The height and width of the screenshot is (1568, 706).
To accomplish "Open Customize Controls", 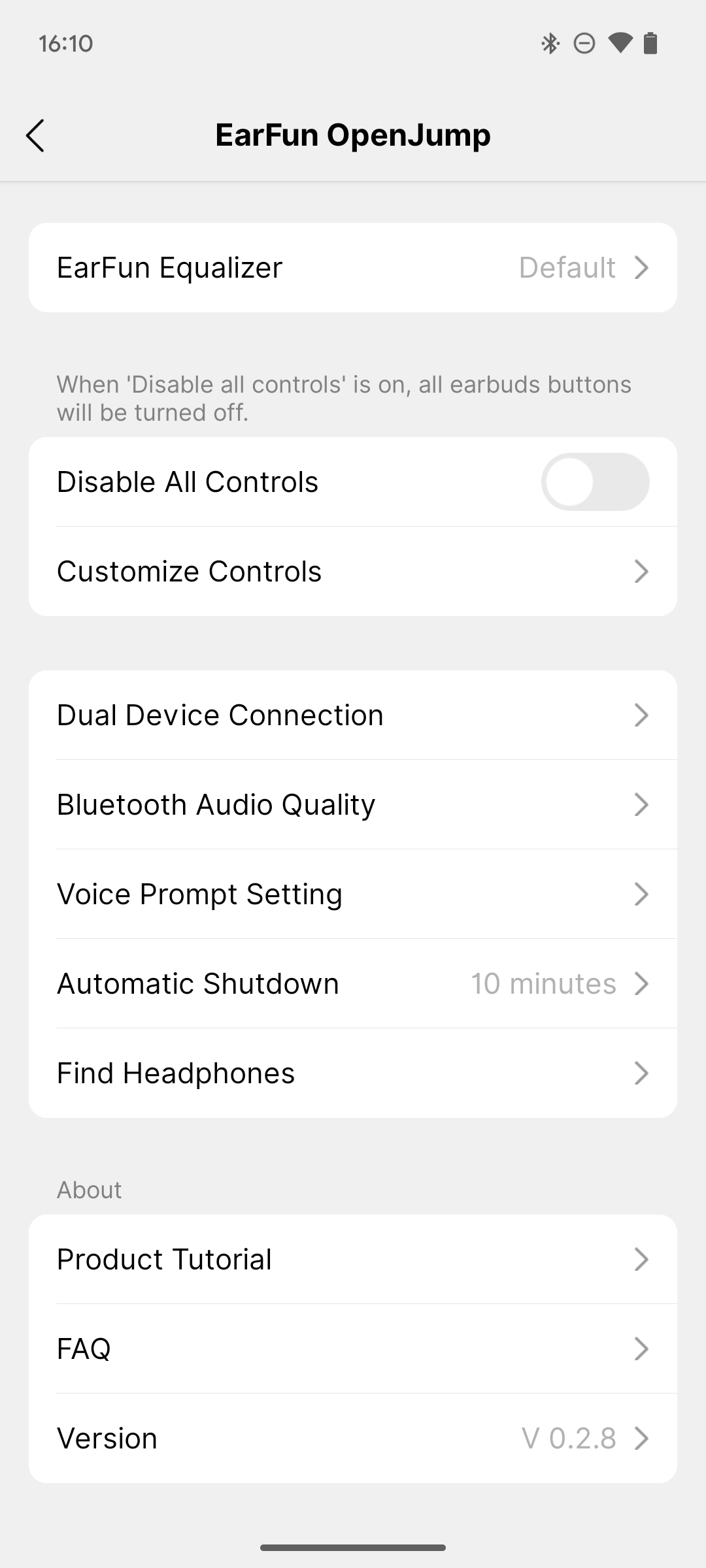I will [353, 572].
